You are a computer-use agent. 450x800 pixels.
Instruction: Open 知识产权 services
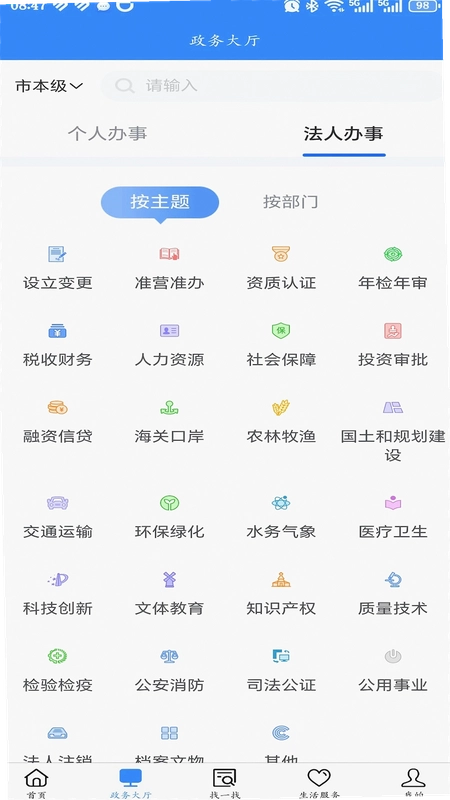pyautogui.click(x=281, y=593)
